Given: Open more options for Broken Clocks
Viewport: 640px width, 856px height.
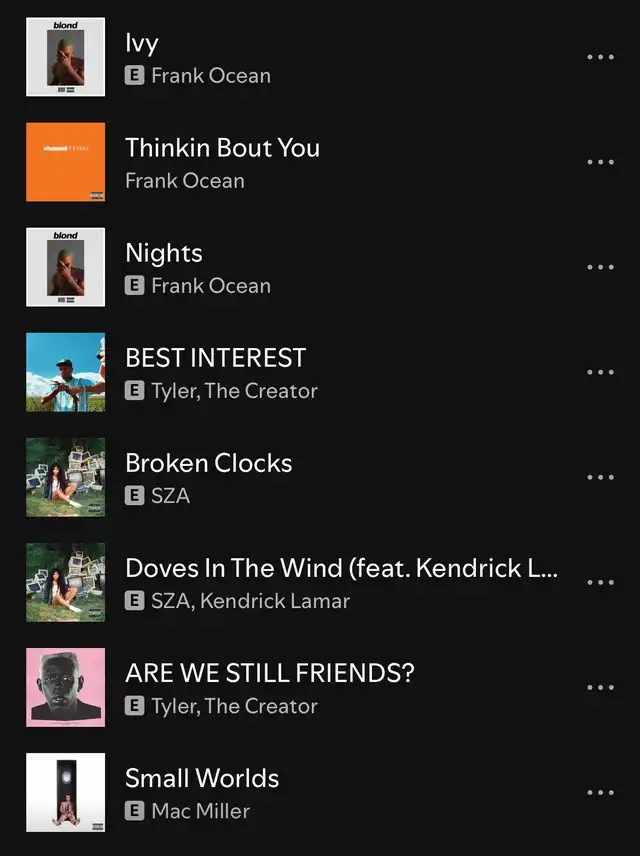Looking at the screenshot, I should (600, 478).
